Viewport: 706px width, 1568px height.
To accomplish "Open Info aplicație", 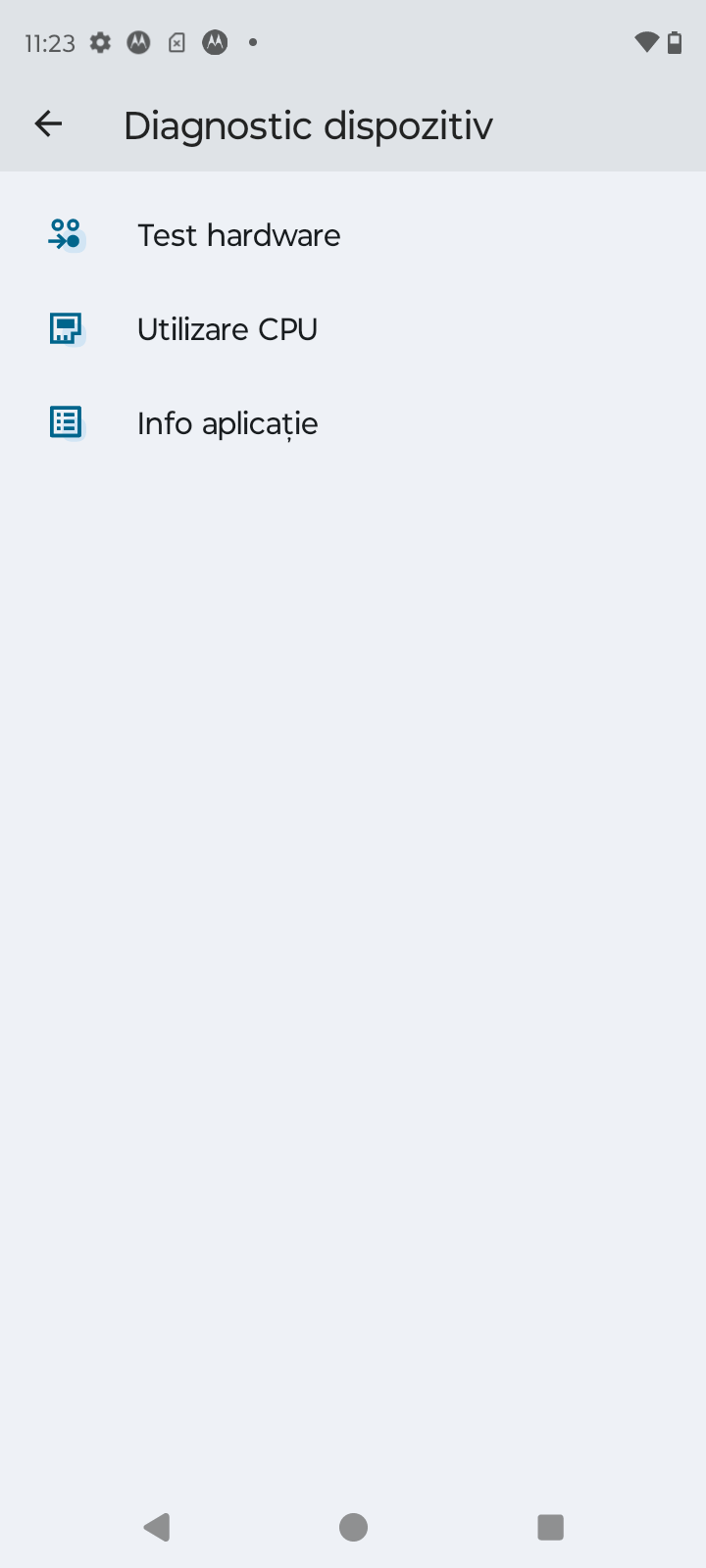I will (x=227, y=423).
